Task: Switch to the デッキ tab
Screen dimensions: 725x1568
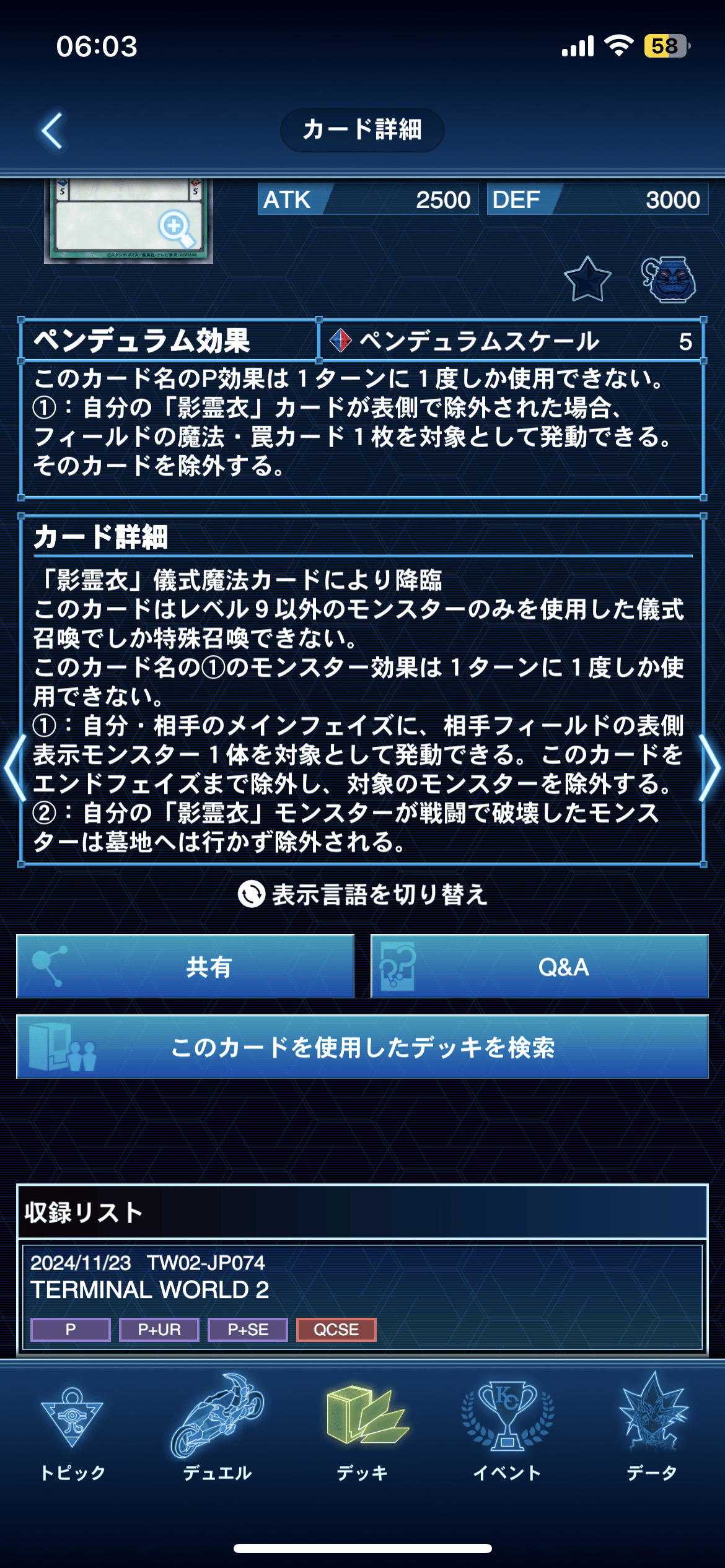Action: point(362,1429)
